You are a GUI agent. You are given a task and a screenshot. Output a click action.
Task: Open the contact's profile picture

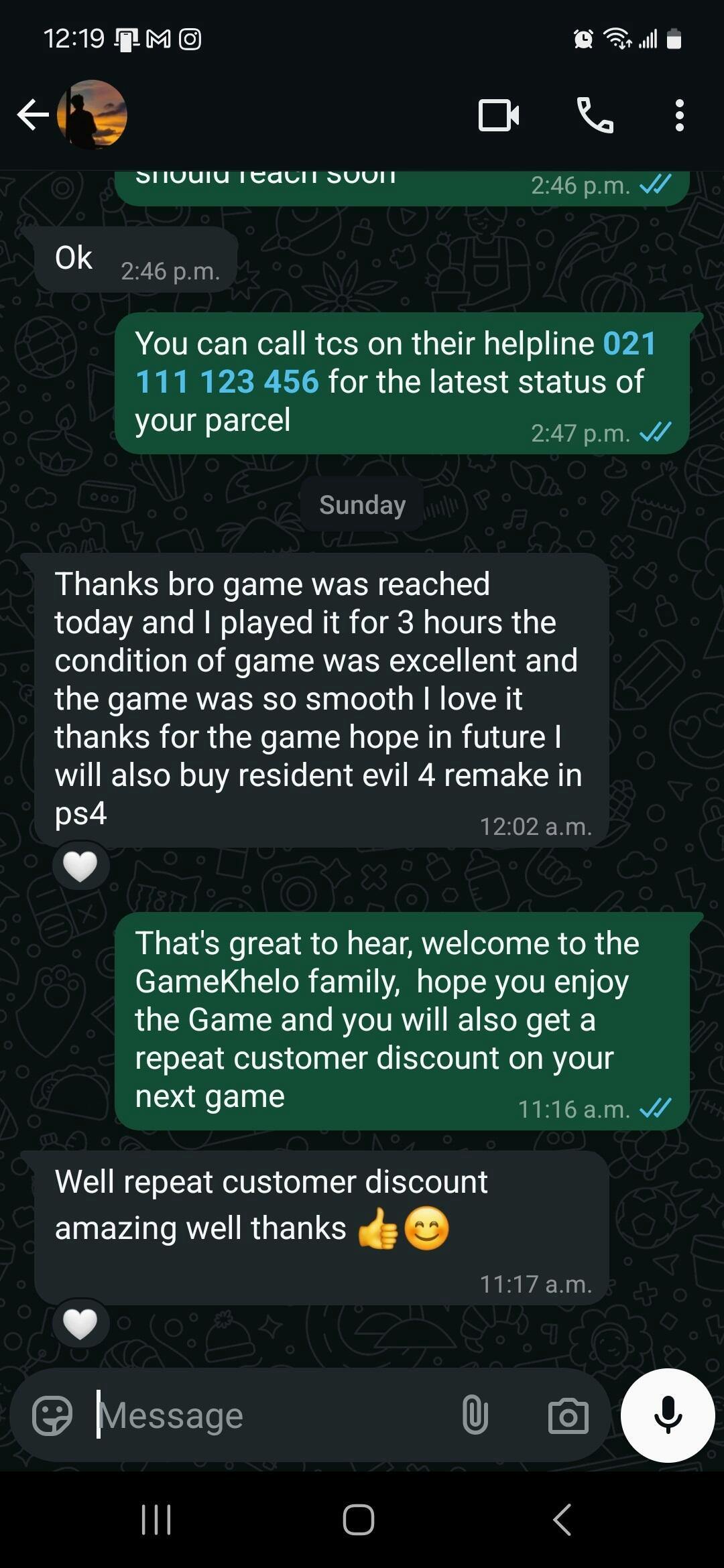tap(93, 115)
